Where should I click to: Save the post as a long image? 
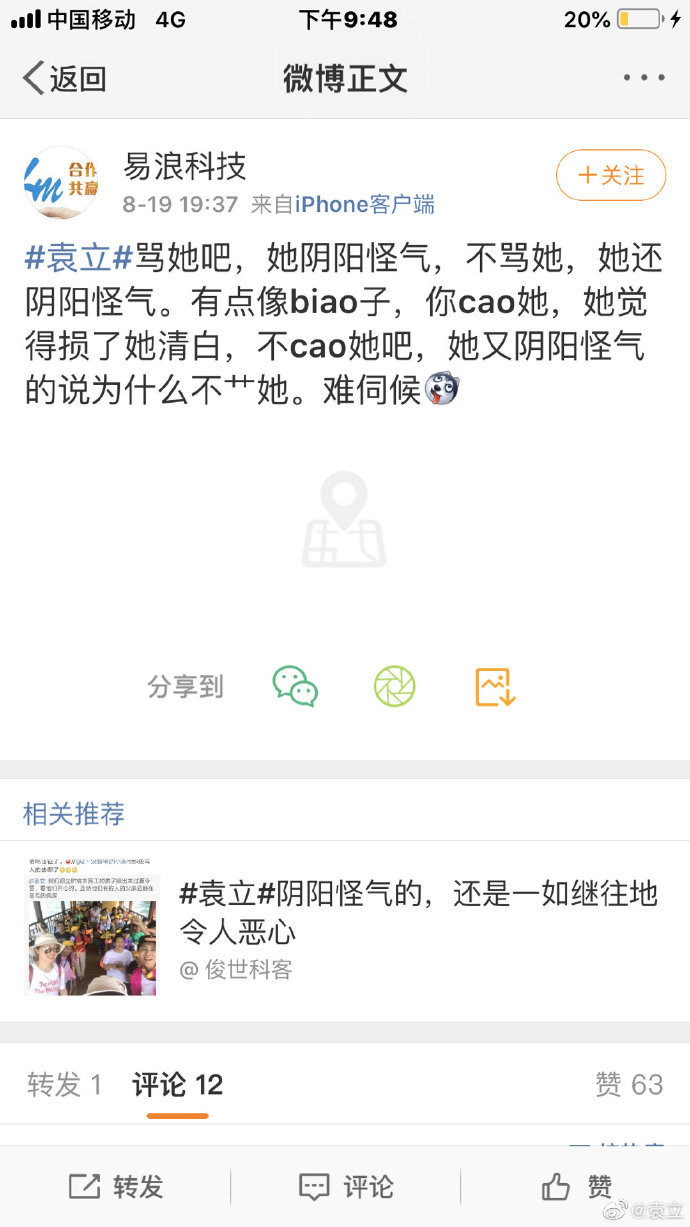pyautogui.click(x=494, y=687)
